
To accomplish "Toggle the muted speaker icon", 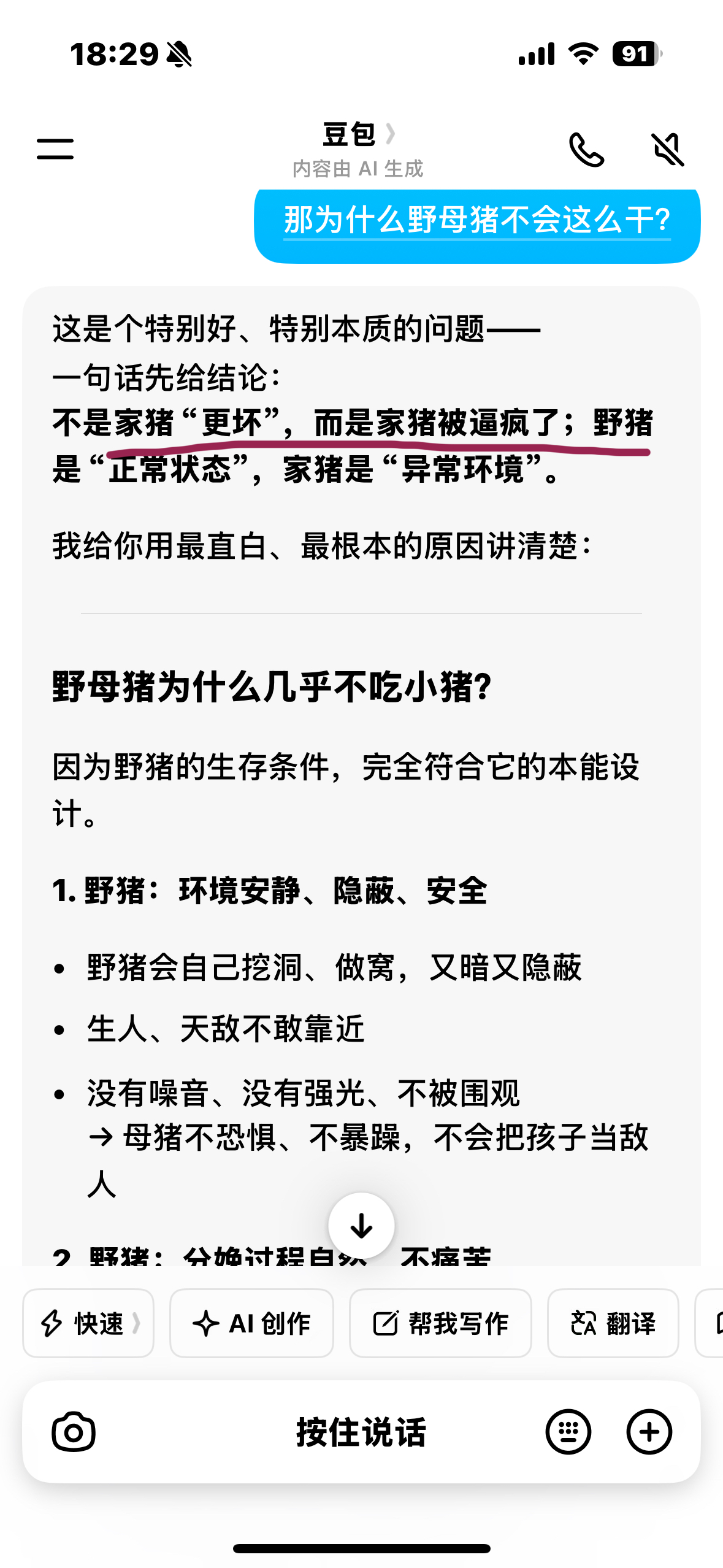I will (x=667, y=149).
